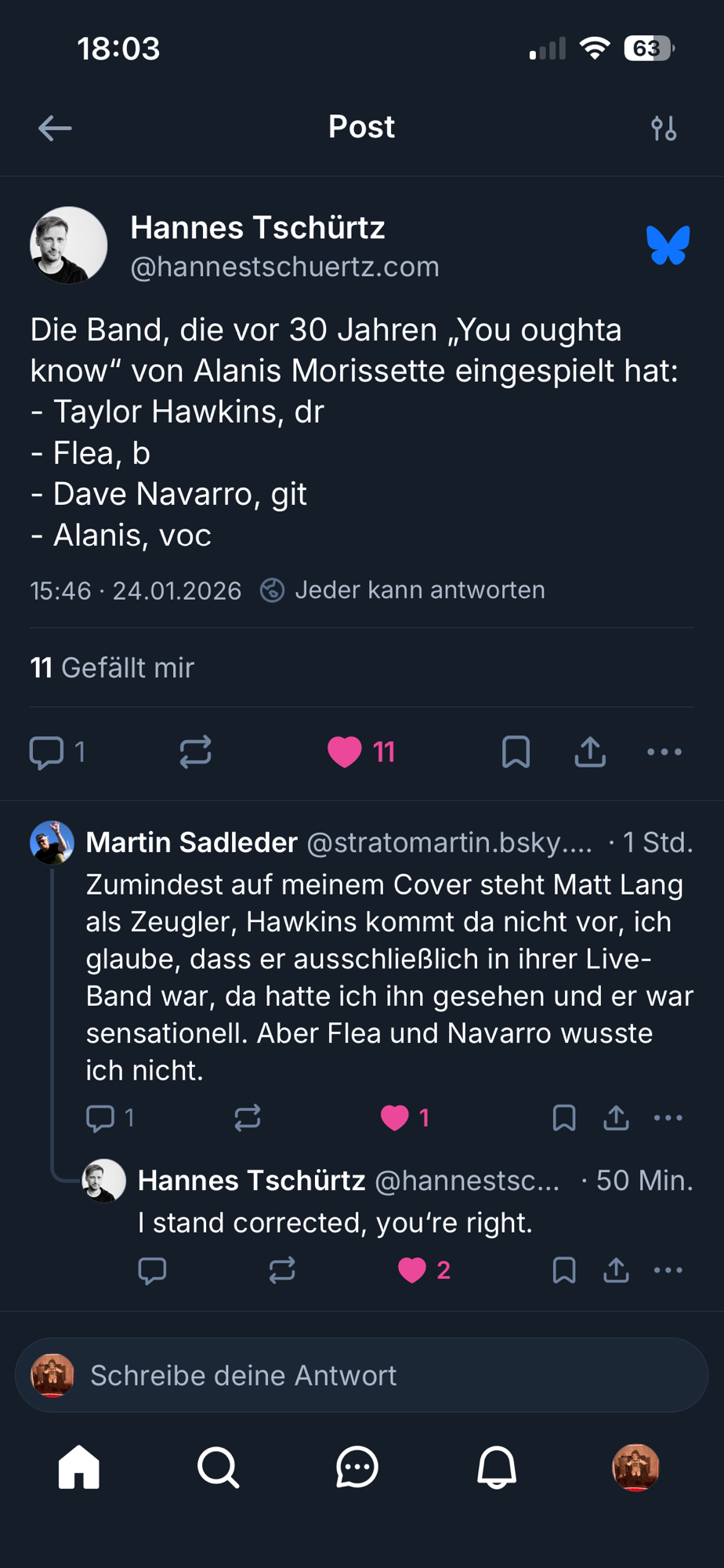Reply to the main post by Hannes
The width and height of the screenshot is (724, 1568).
47,752
